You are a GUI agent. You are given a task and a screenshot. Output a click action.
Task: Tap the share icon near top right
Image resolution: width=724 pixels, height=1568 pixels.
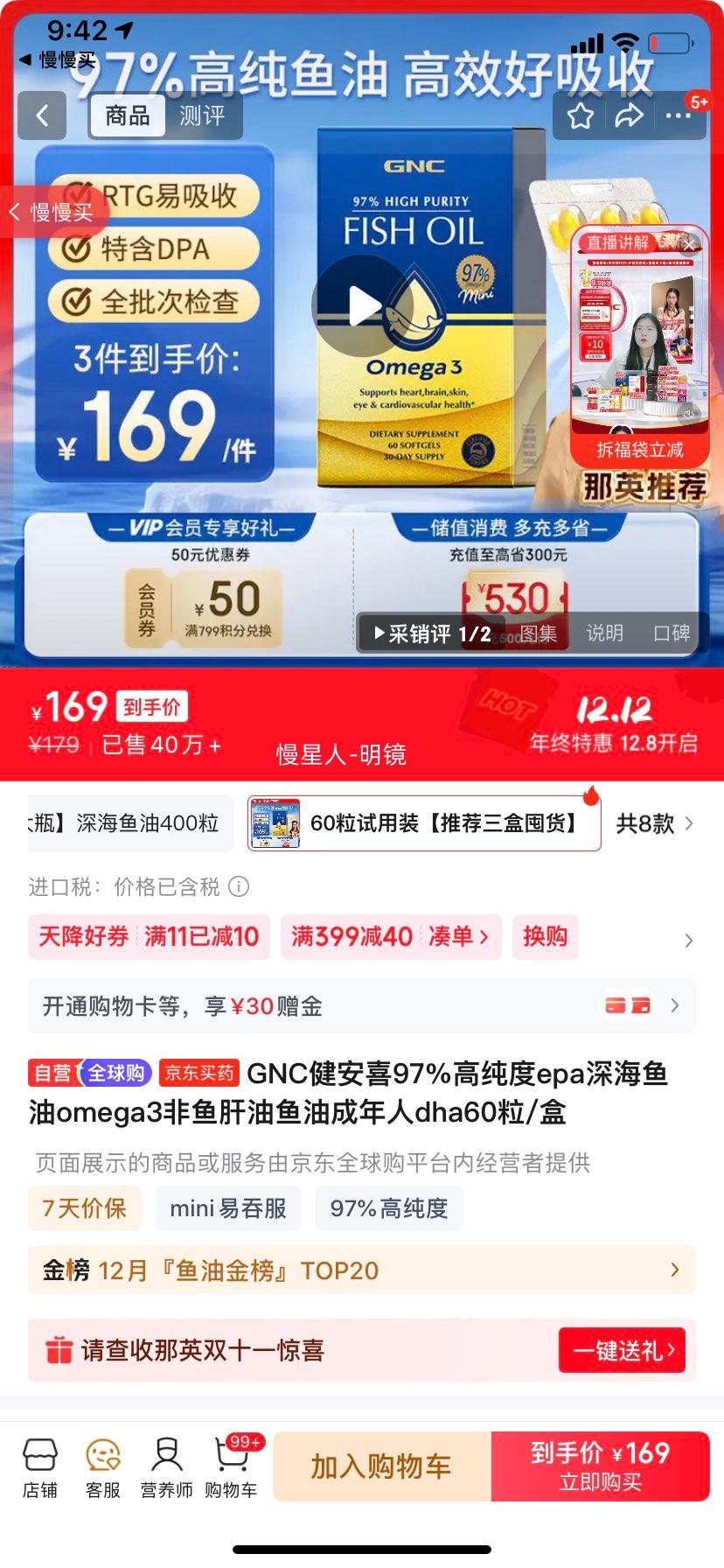tap(628, 115)
